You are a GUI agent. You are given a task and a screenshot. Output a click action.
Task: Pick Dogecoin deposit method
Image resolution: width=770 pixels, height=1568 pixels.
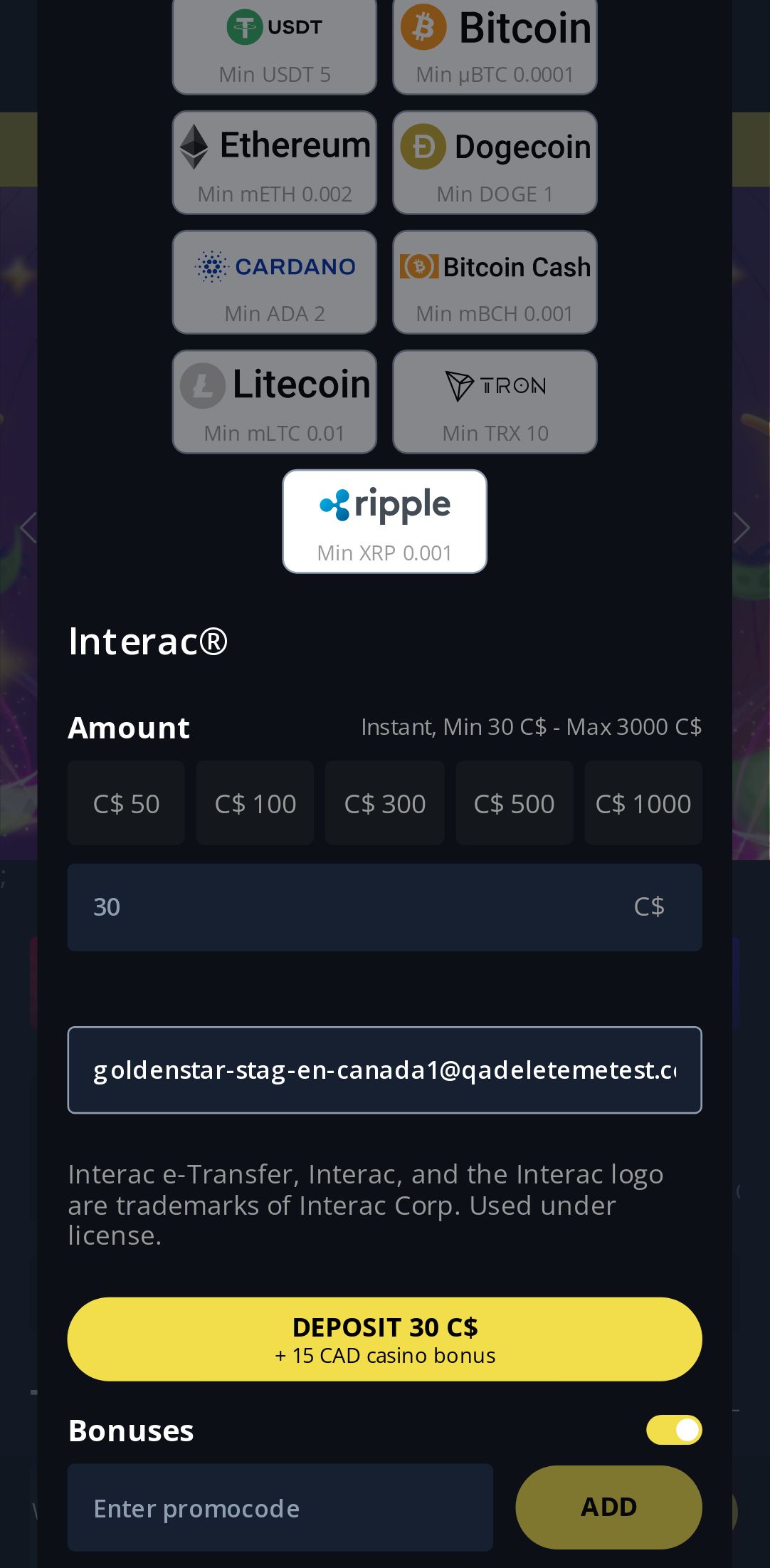click(495, 162)
